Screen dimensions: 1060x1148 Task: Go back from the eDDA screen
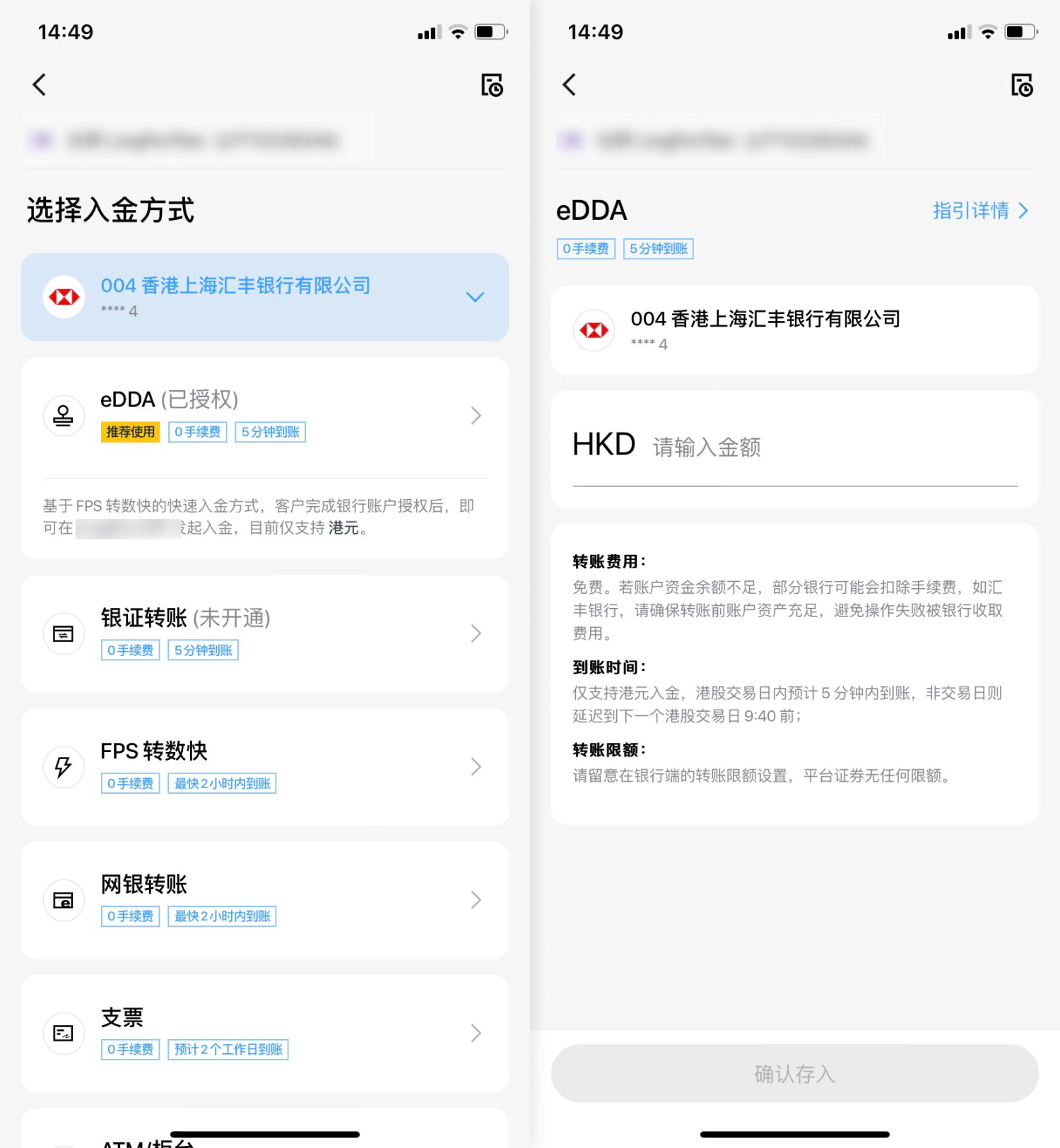pyautogui.click(x=570, y=85)
